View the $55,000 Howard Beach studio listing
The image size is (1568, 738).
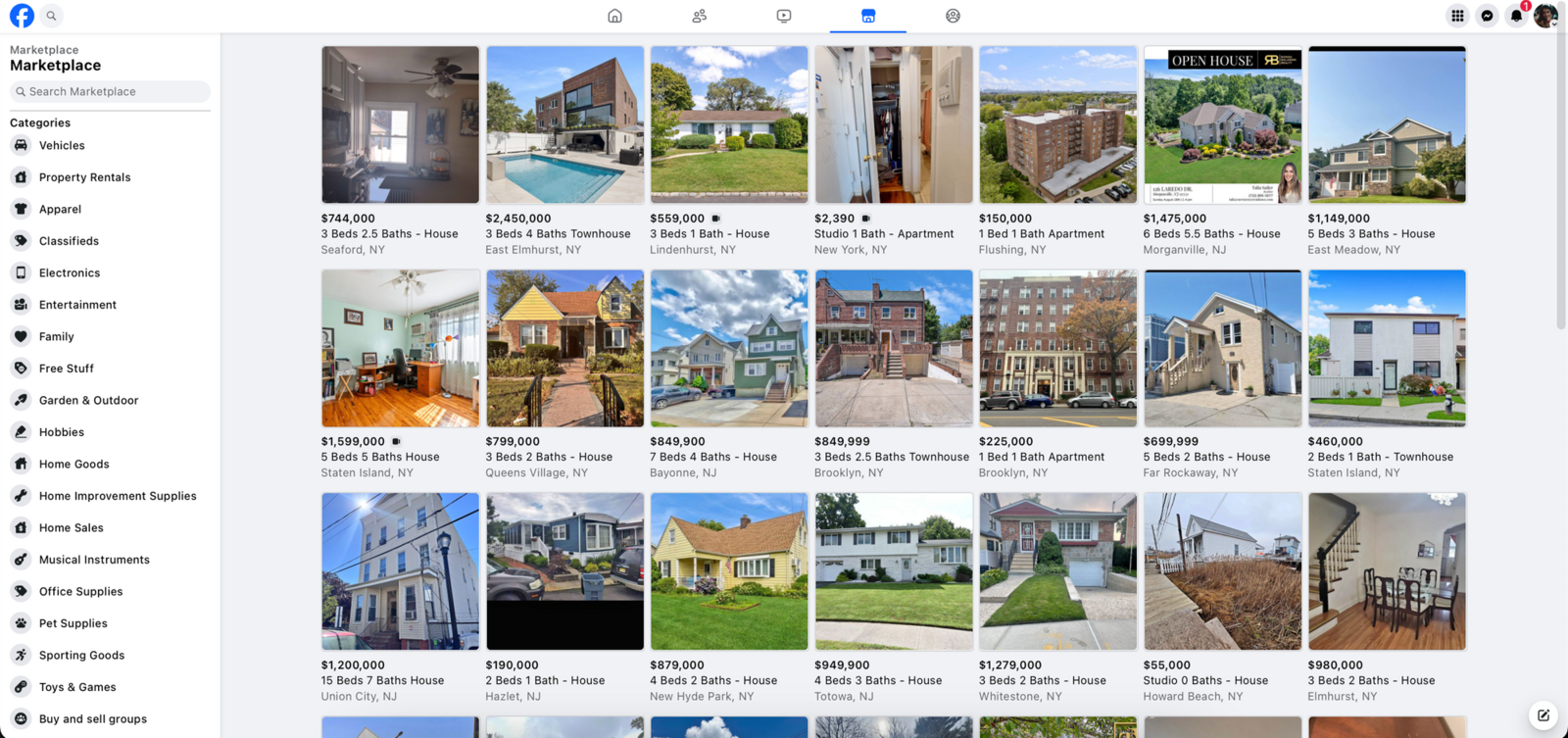point(1222,571)
